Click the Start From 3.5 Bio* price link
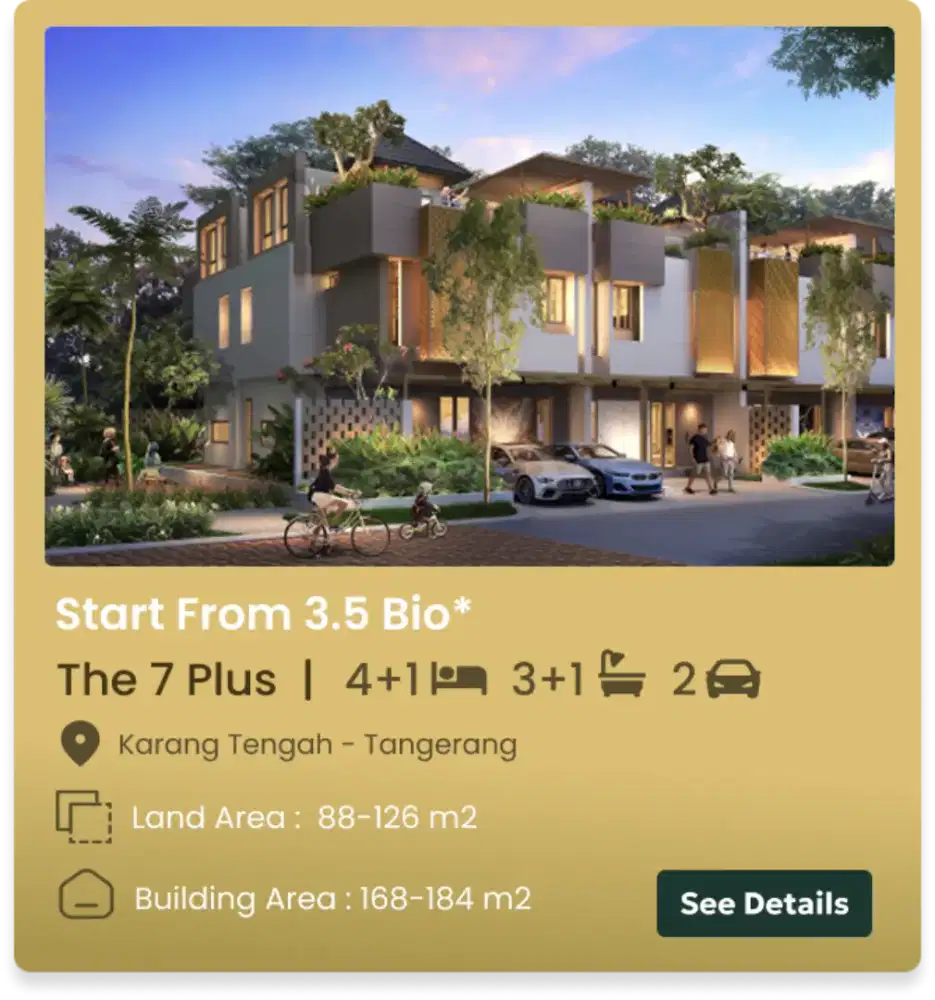 (x=265, y=614)
